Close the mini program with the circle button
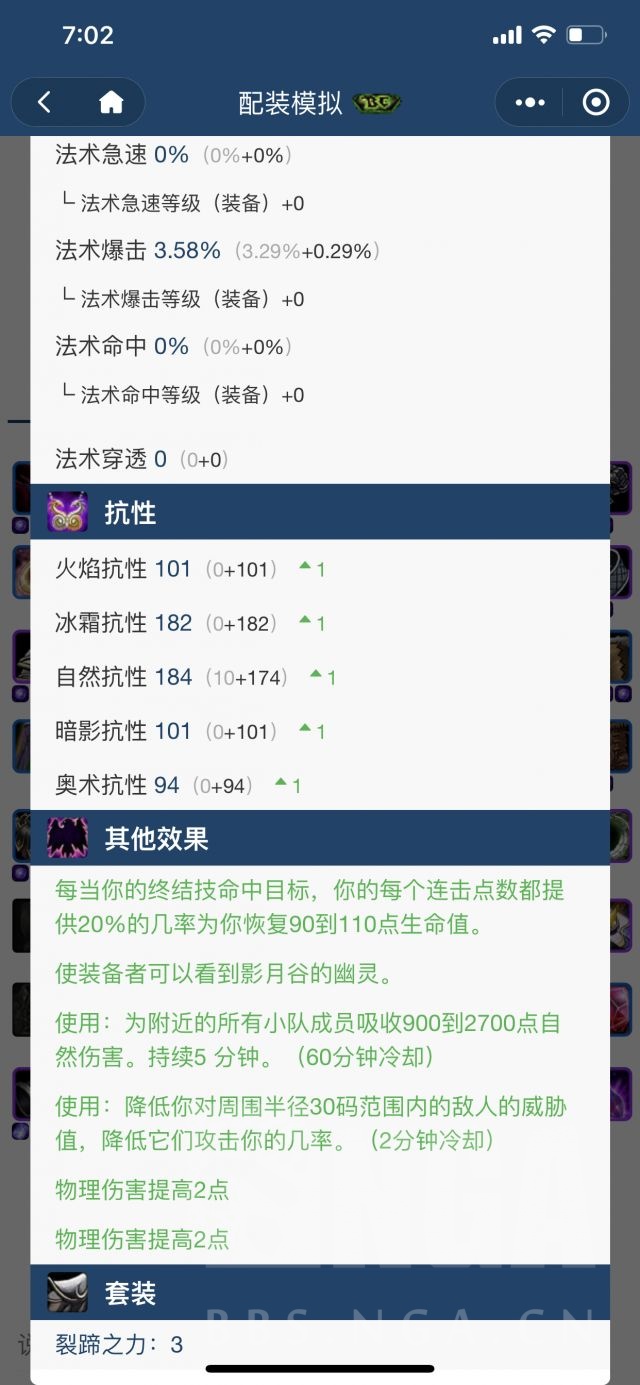 [596, 102]
